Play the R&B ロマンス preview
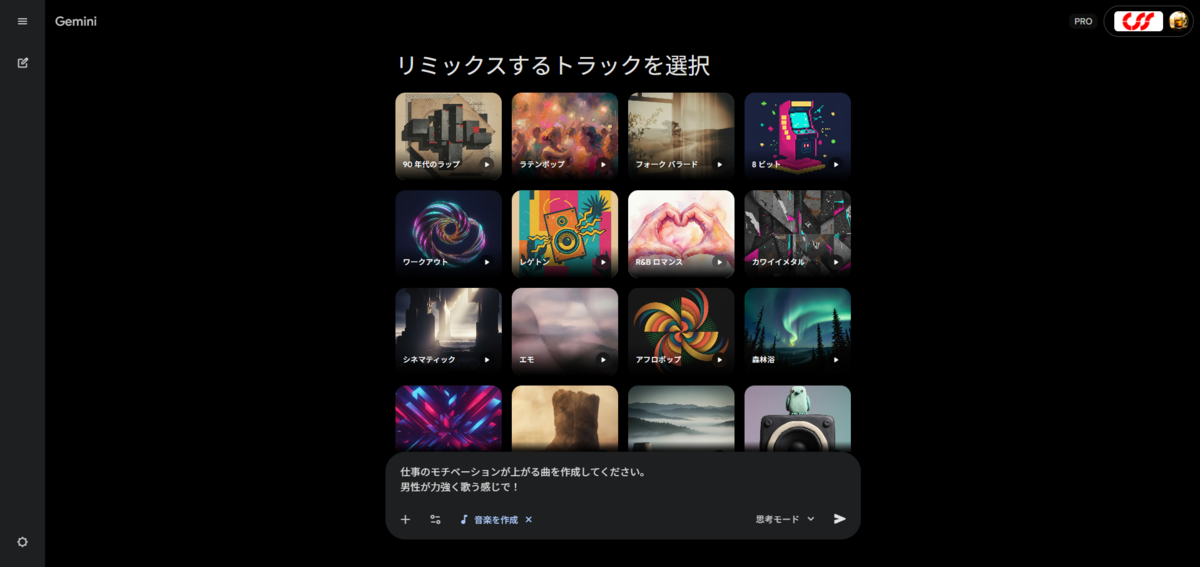This screenshot has width=1200, height=567. point(719,262)
